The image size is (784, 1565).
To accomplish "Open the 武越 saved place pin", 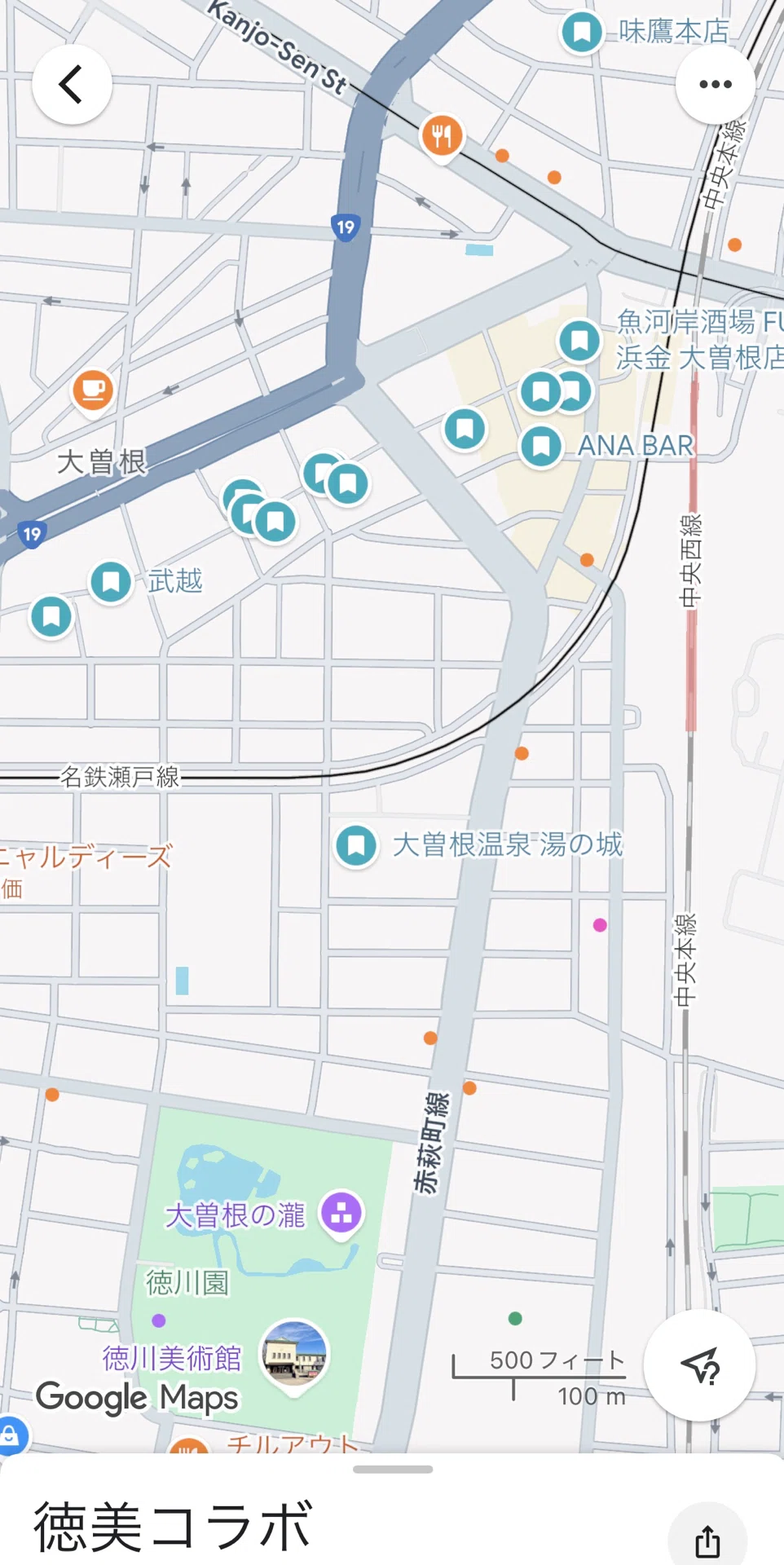I will click(x=111, y=582).
